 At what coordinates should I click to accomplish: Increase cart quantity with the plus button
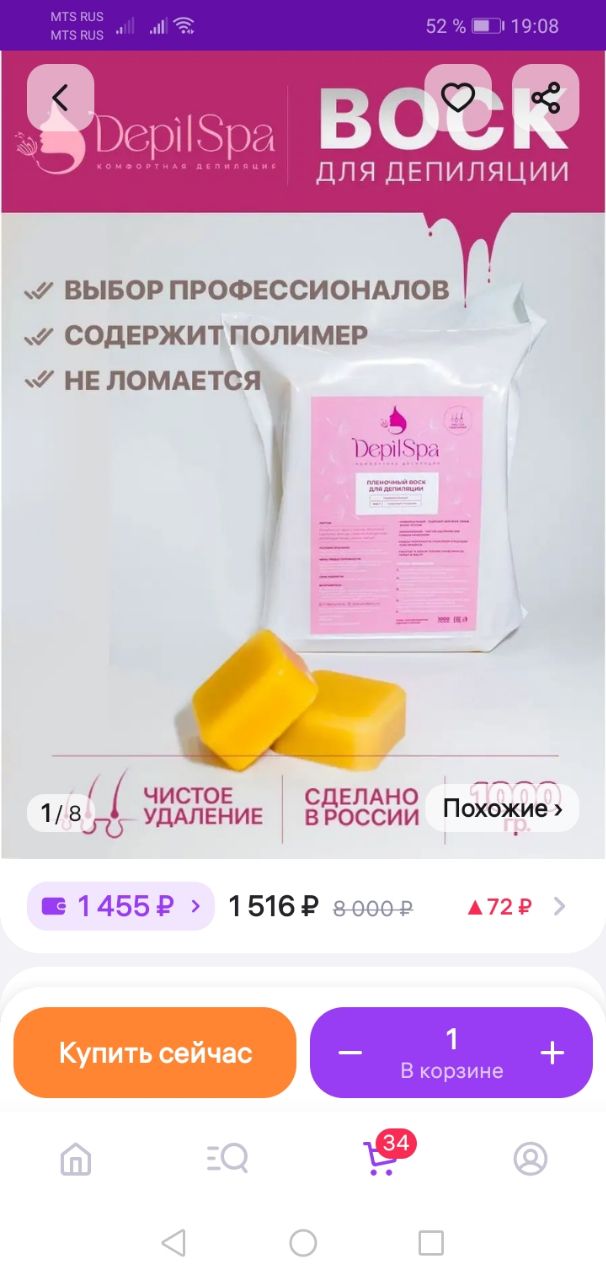[552, 1053]
